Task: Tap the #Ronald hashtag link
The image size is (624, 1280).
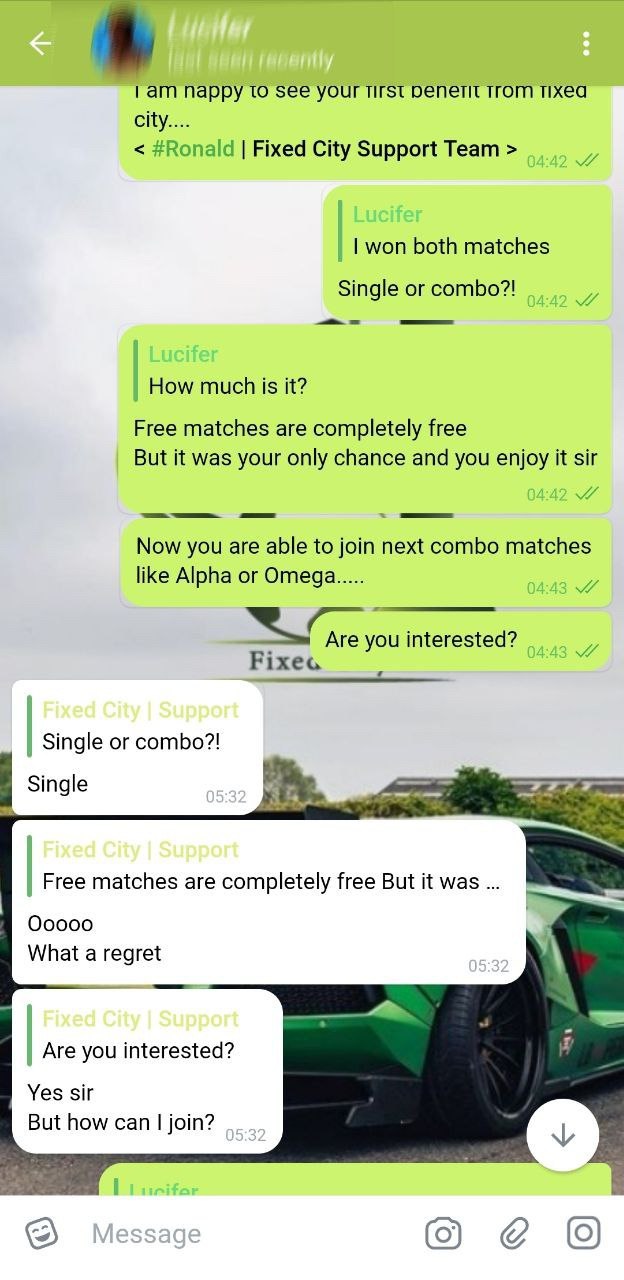Action: (193, 149)
